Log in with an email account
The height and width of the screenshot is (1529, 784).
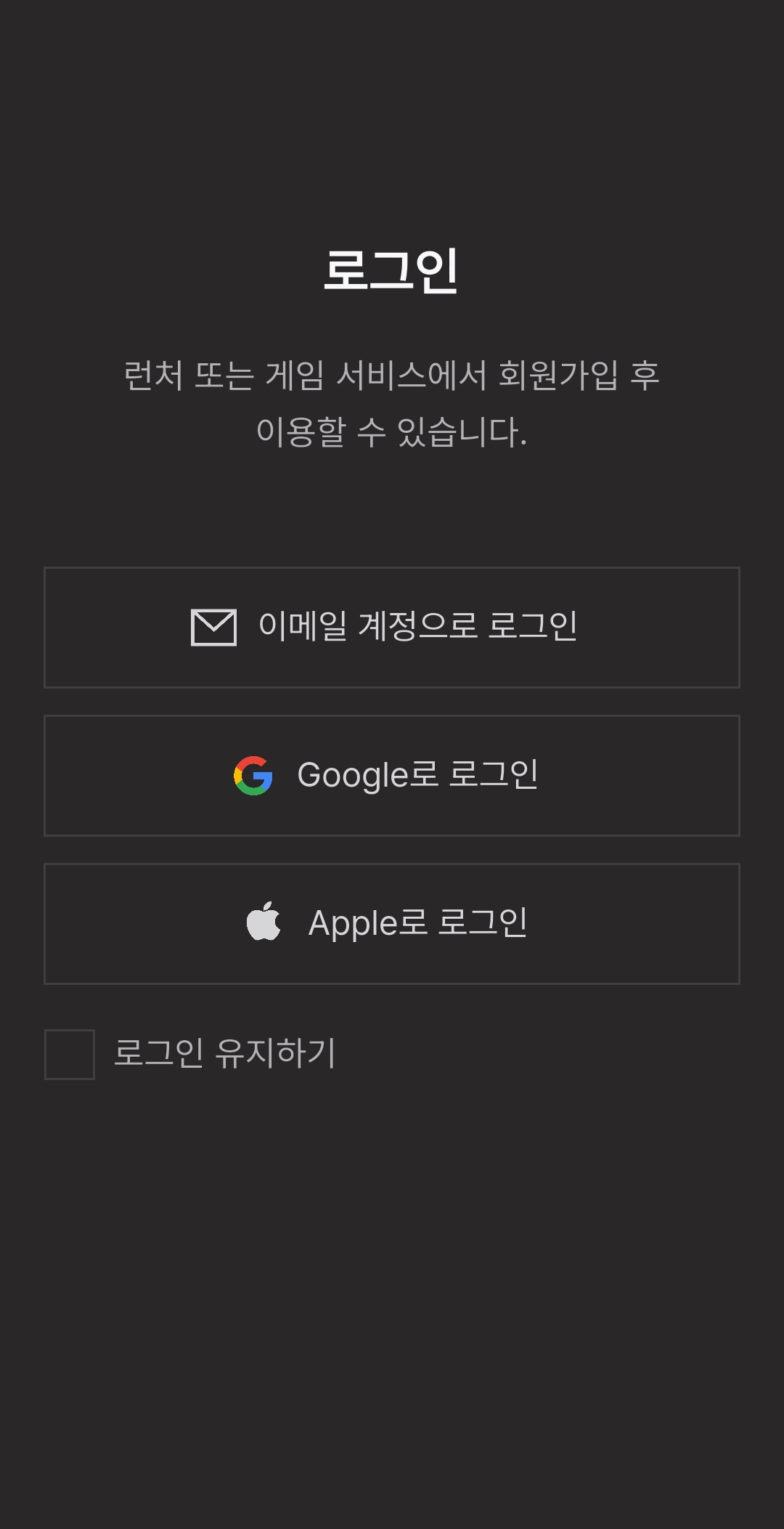tap(392, 628)
